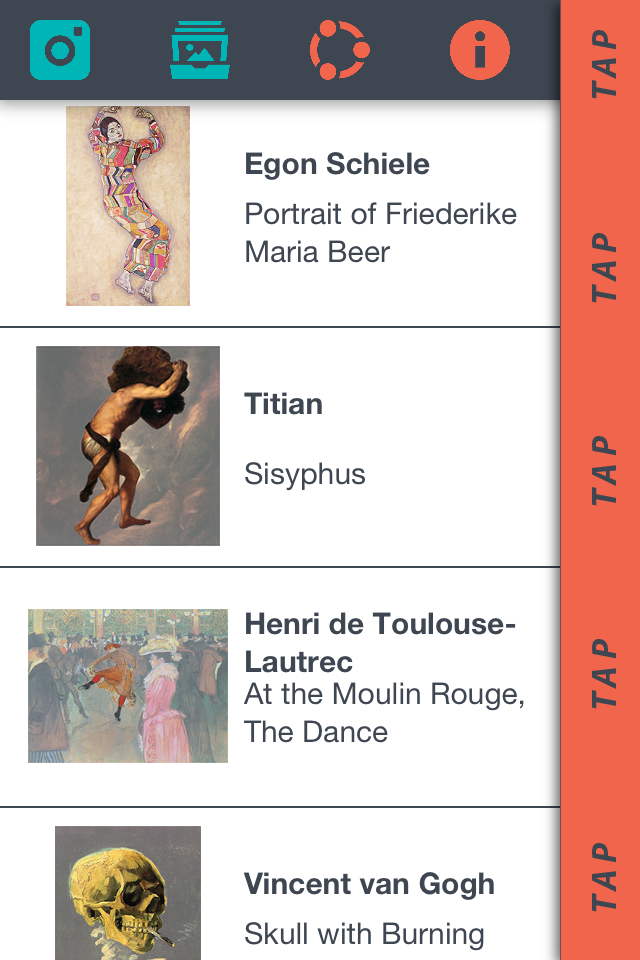640x960 pixels.
Task: Open the info icon
Action: point(479,49)
